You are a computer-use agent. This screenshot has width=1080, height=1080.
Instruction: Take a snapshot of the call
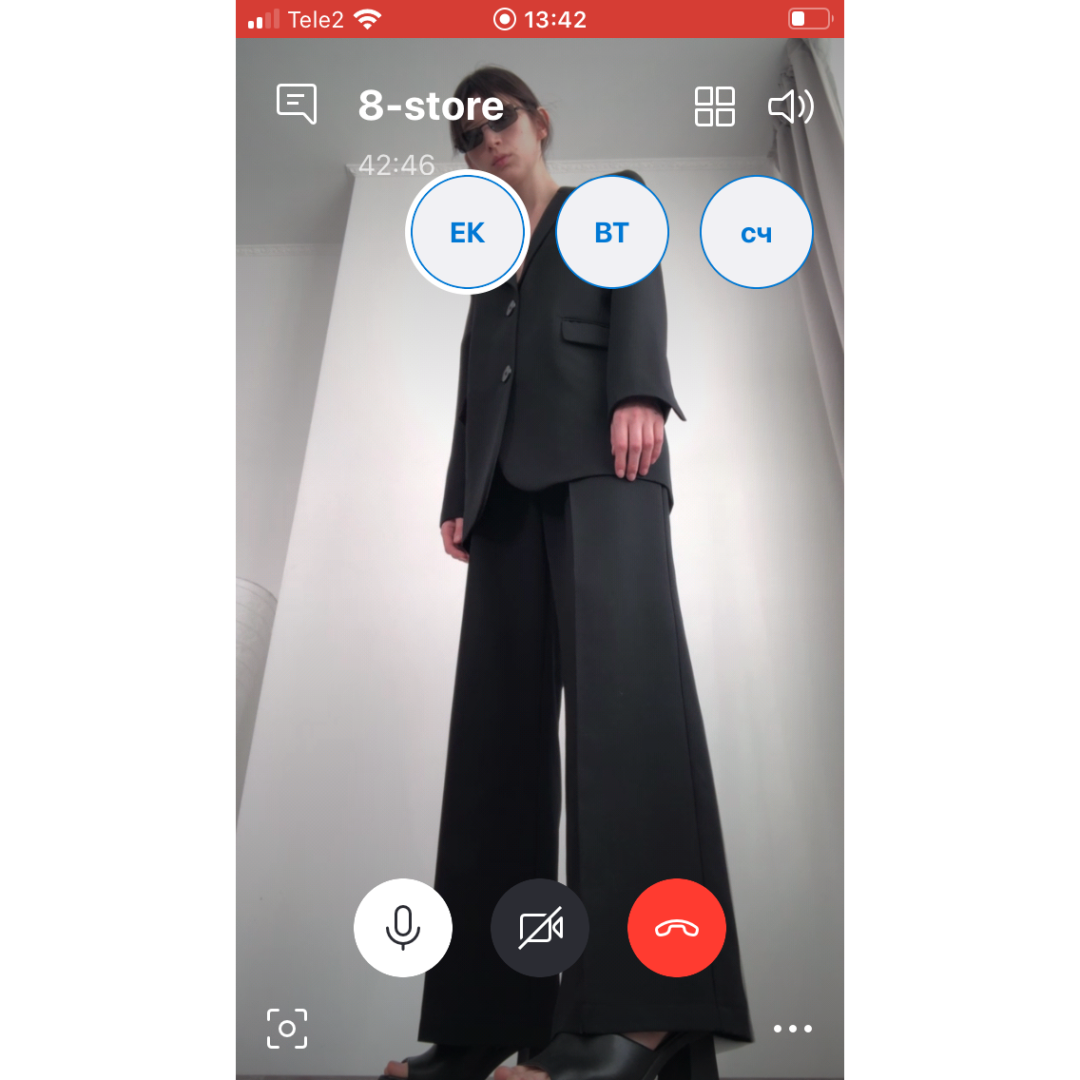point(287,1028)
